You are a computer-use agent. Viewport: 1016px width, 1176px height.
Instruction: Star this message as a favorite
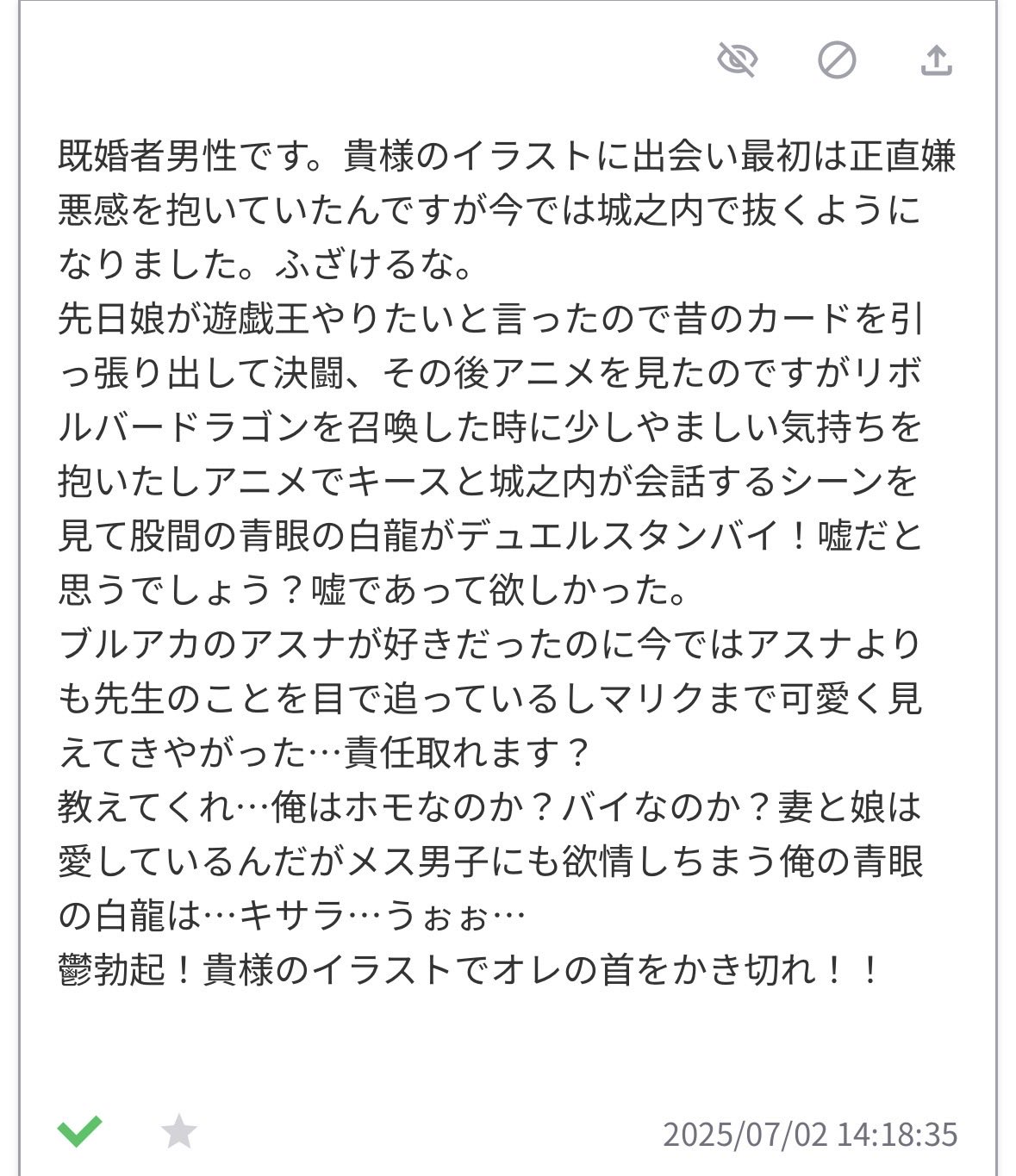(179, 1131)
